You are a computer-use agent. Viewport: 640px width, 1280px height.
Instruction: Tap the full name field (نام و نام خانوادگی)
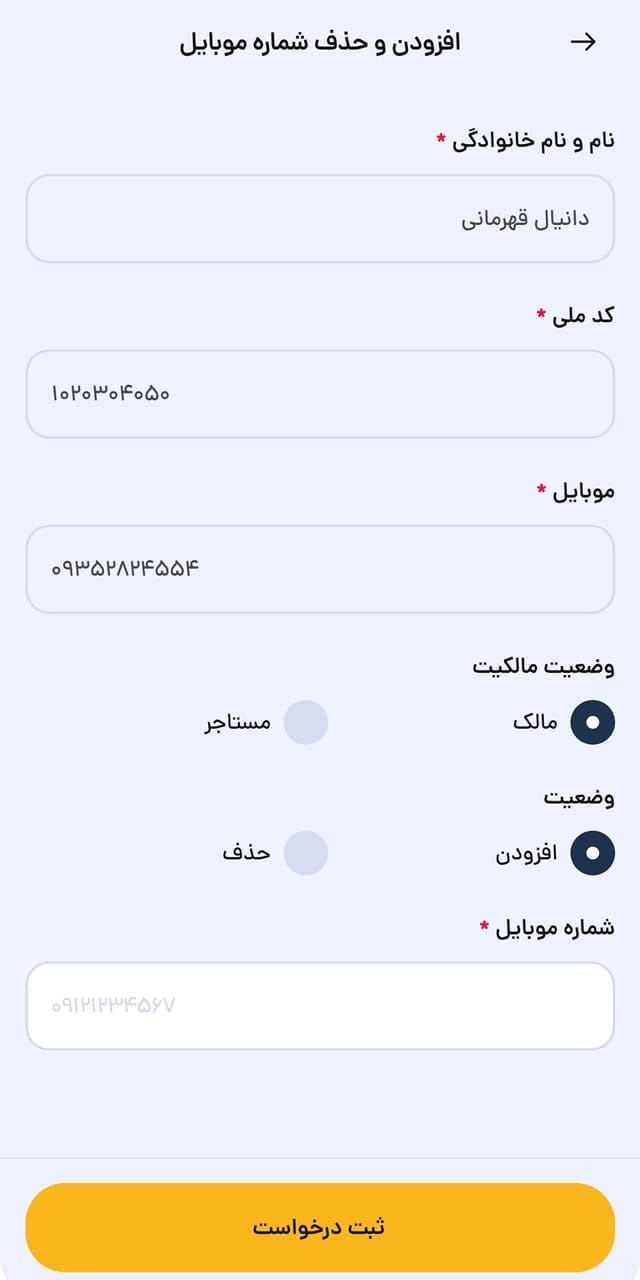pyautogui.click(x=320, y=219)
